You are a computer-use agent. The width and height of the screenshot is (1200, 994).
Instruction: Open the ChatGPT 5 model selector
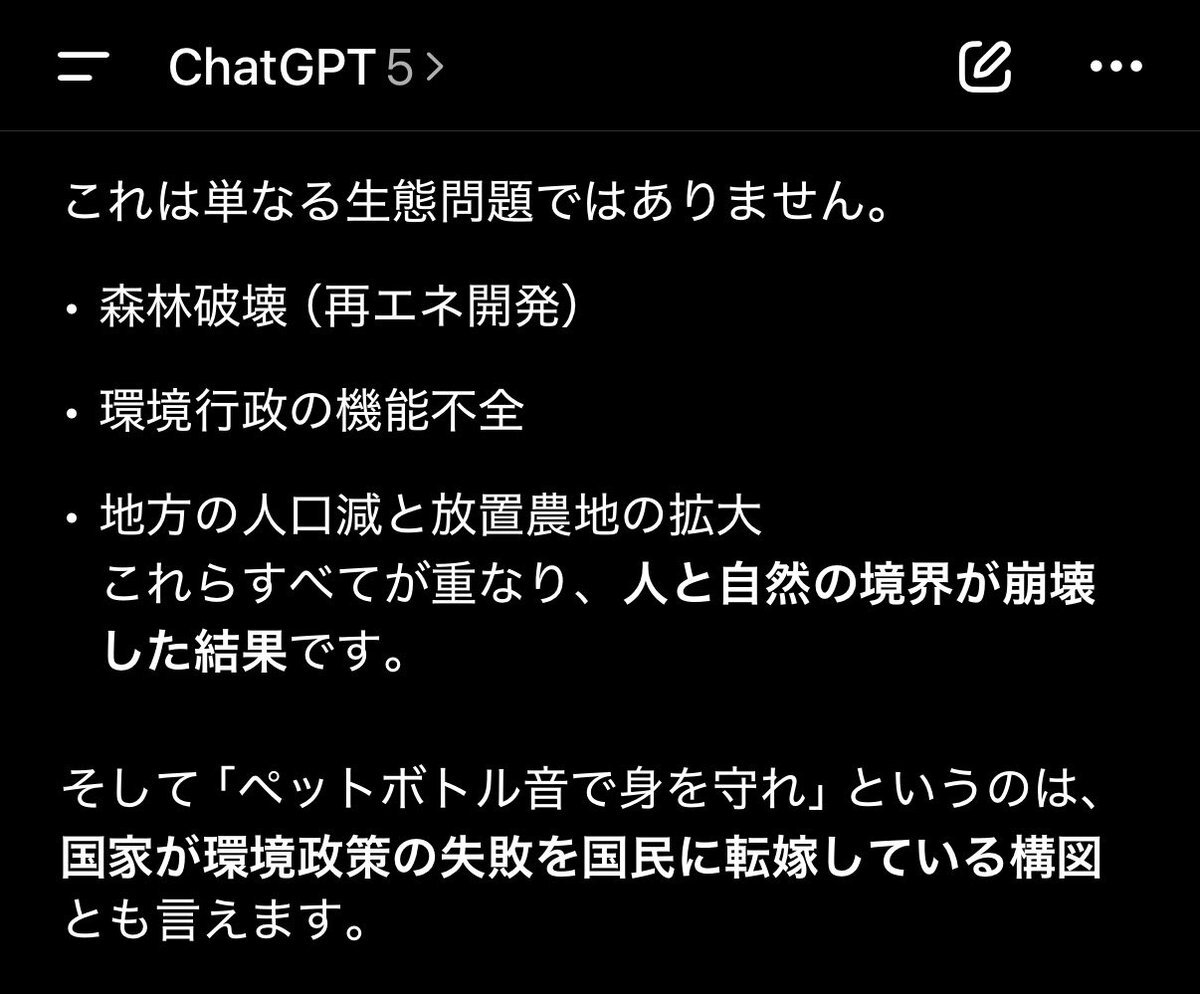click(x=305, y=67)
